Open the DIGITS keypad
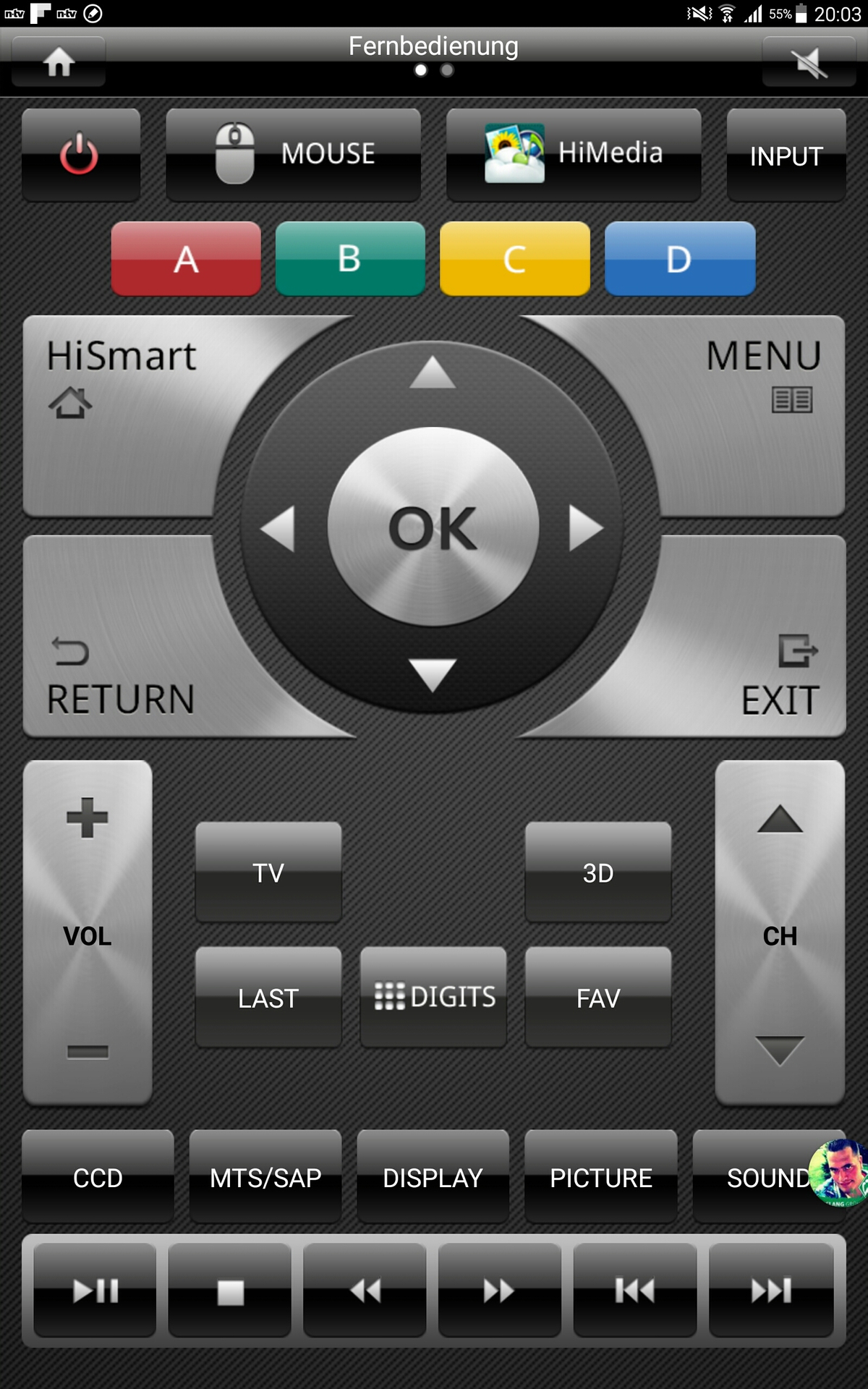The width and height of the screenshot is (868, 1389). (433, 997)
